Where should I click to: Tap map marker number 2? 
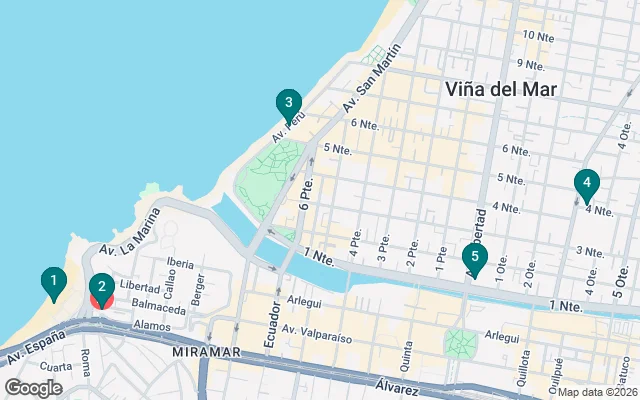(x=101, y=288)
